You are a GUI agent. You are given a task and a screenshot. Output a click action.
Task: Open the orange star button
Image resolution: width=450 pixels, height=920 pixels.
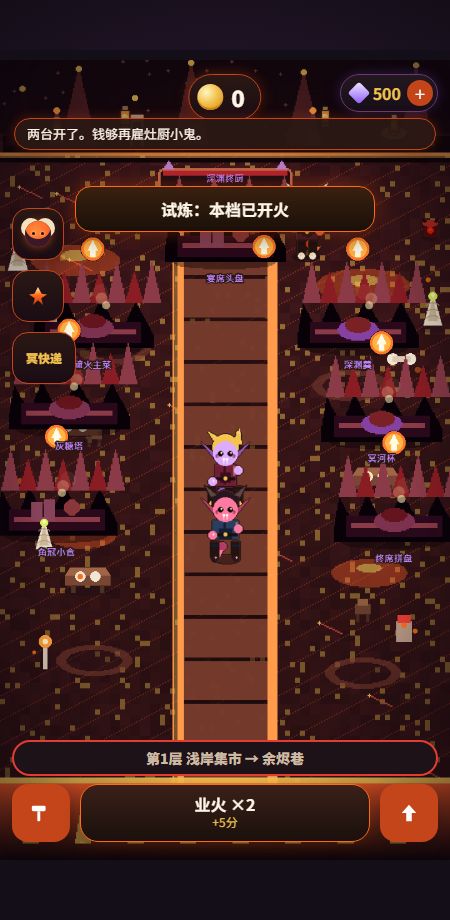[x=38, y=296]
